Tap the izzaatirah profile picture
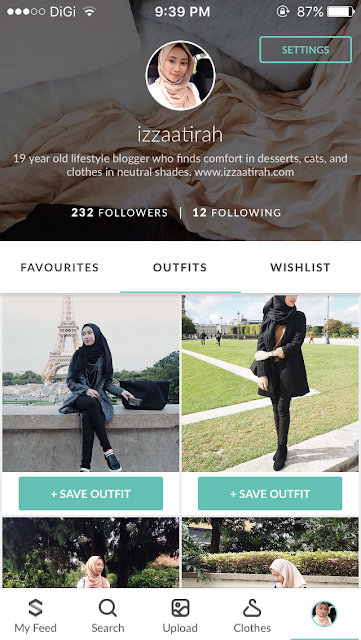Image resolution: width=361 pixels, height=640 pixels. click(x=180, y=76)
